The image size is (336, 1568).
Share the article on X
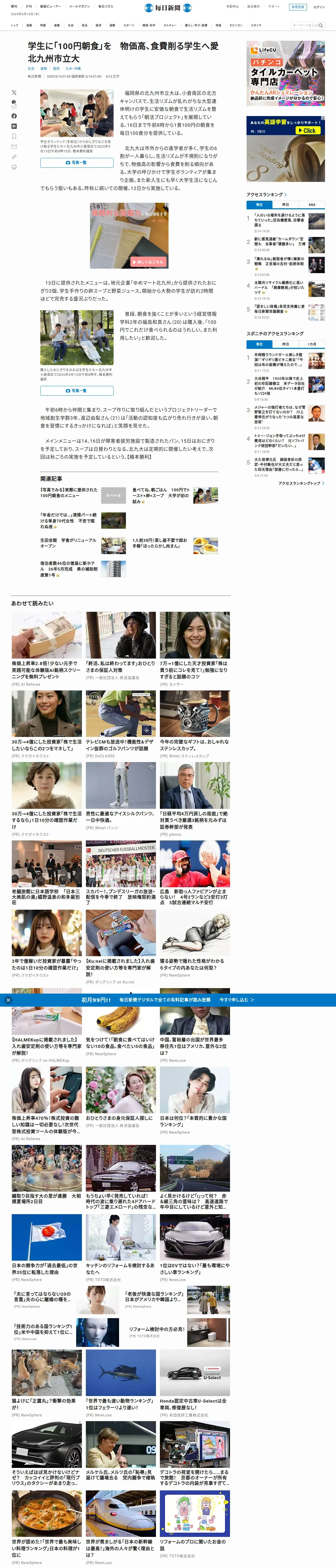(x=14, y=92)
